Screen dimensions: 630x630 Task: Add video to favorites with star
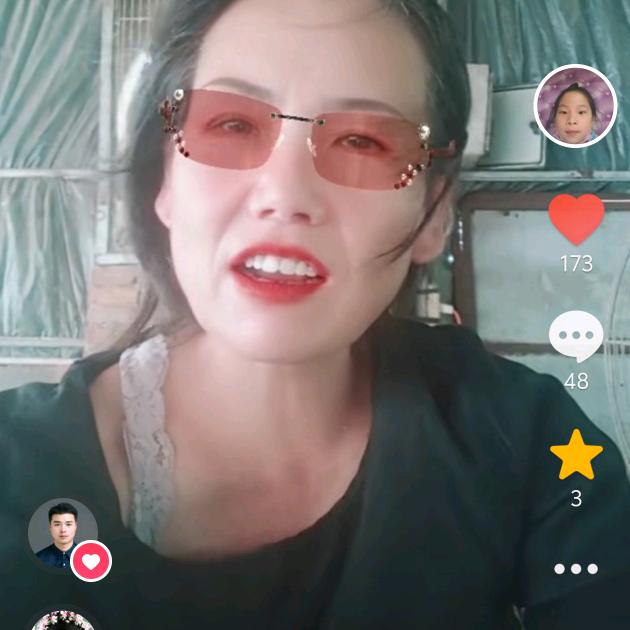576,455
